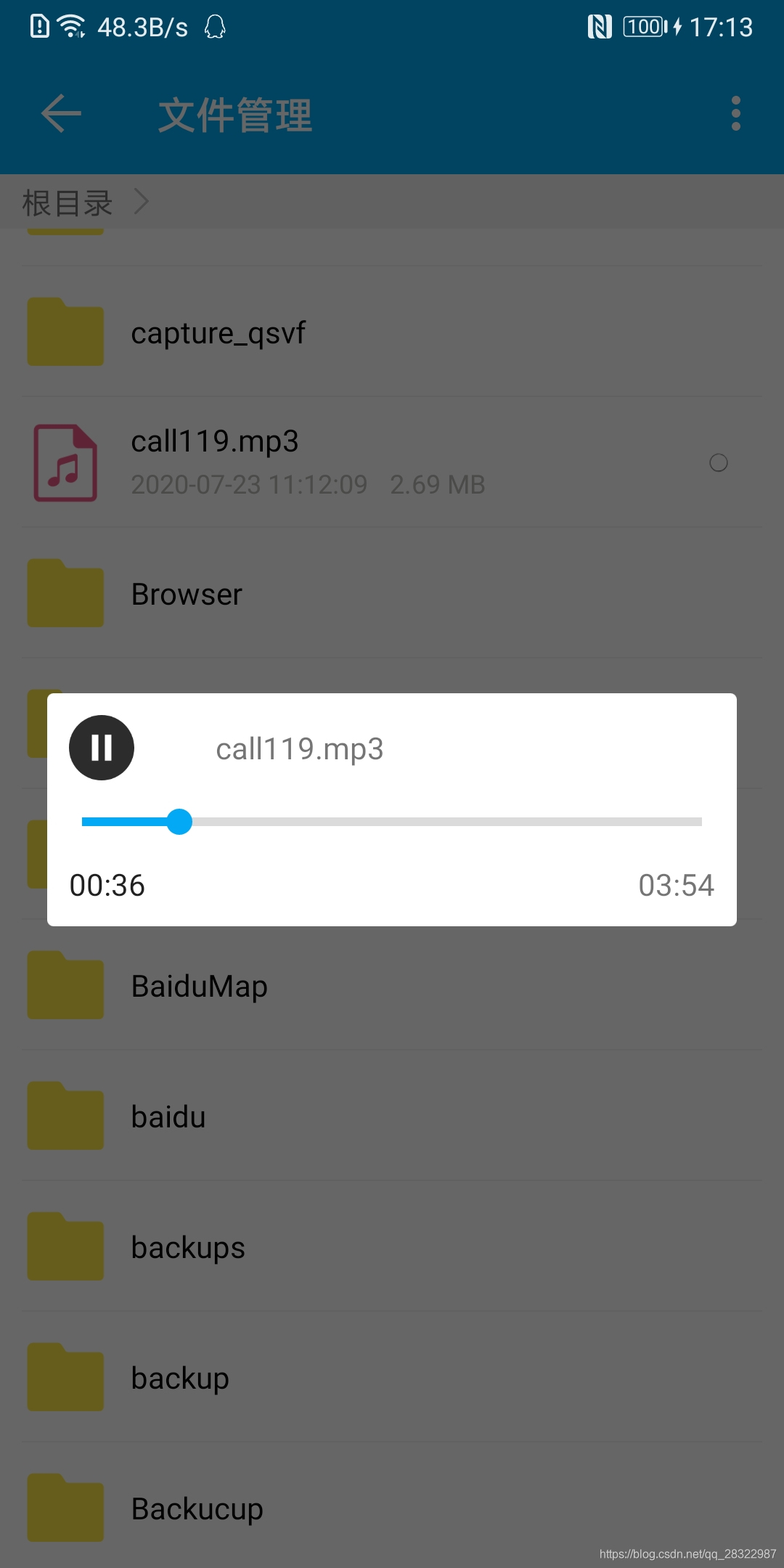Open the Browser folder

pos(392,593)
